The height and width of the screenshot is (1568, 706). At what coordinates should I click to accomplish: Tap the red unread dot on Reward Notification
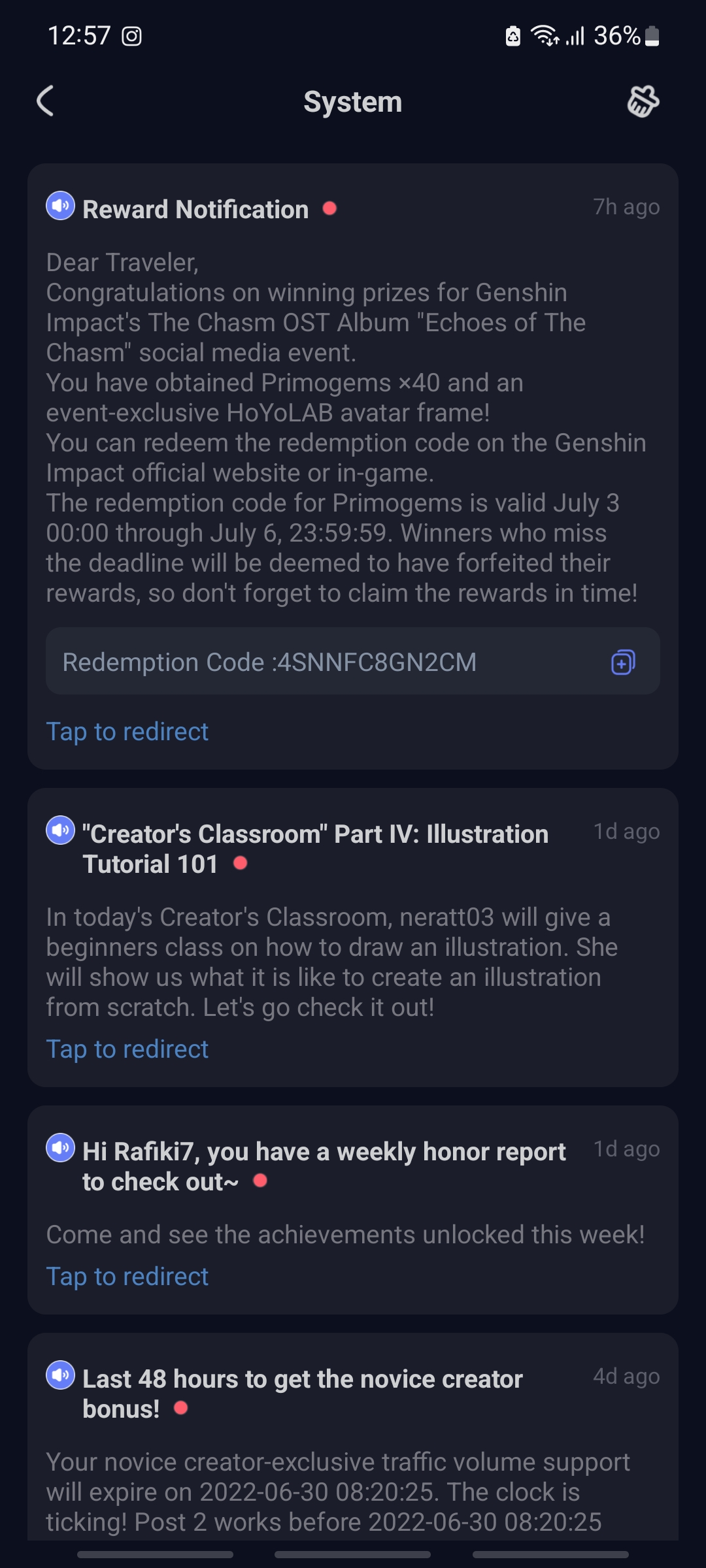point(330,208)
